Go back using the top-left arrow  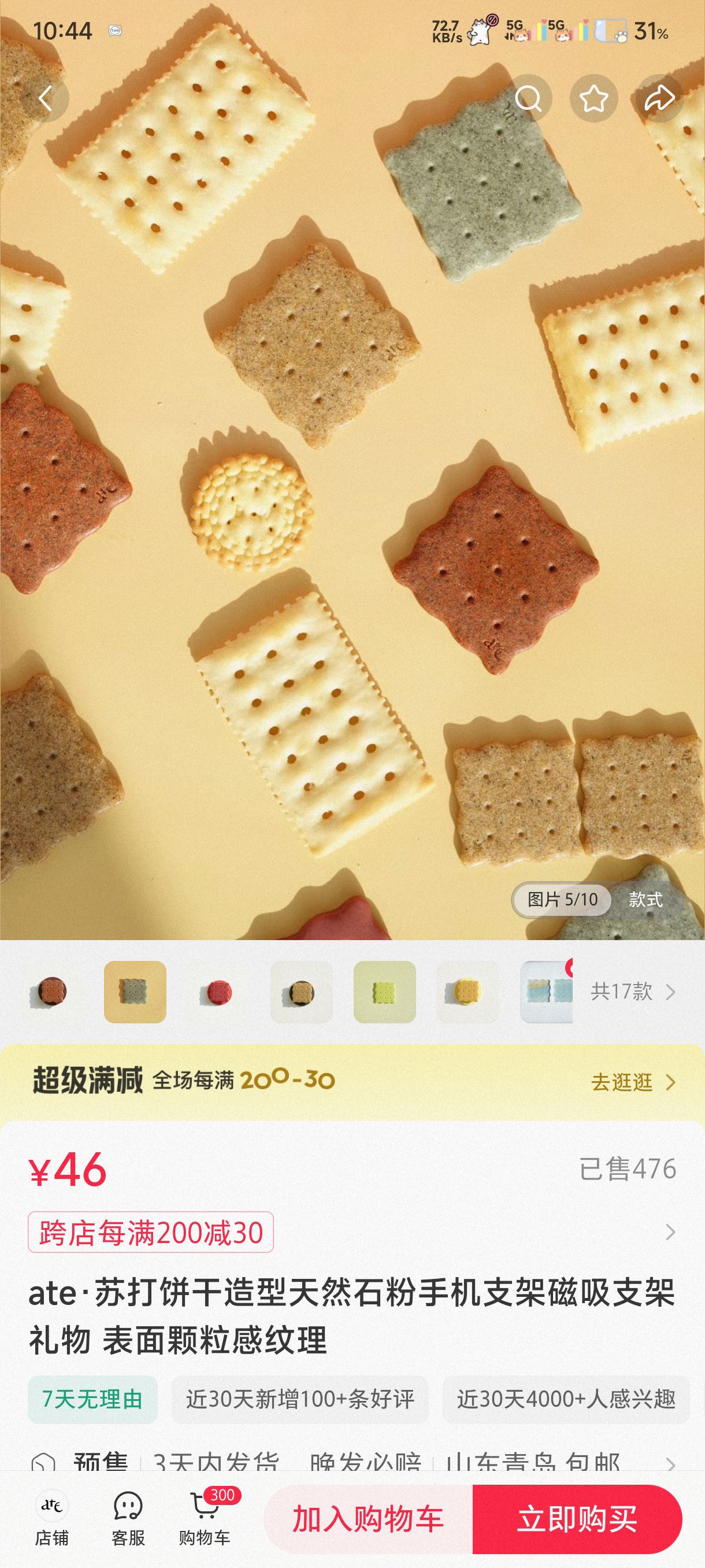click(x=46, y=99)
